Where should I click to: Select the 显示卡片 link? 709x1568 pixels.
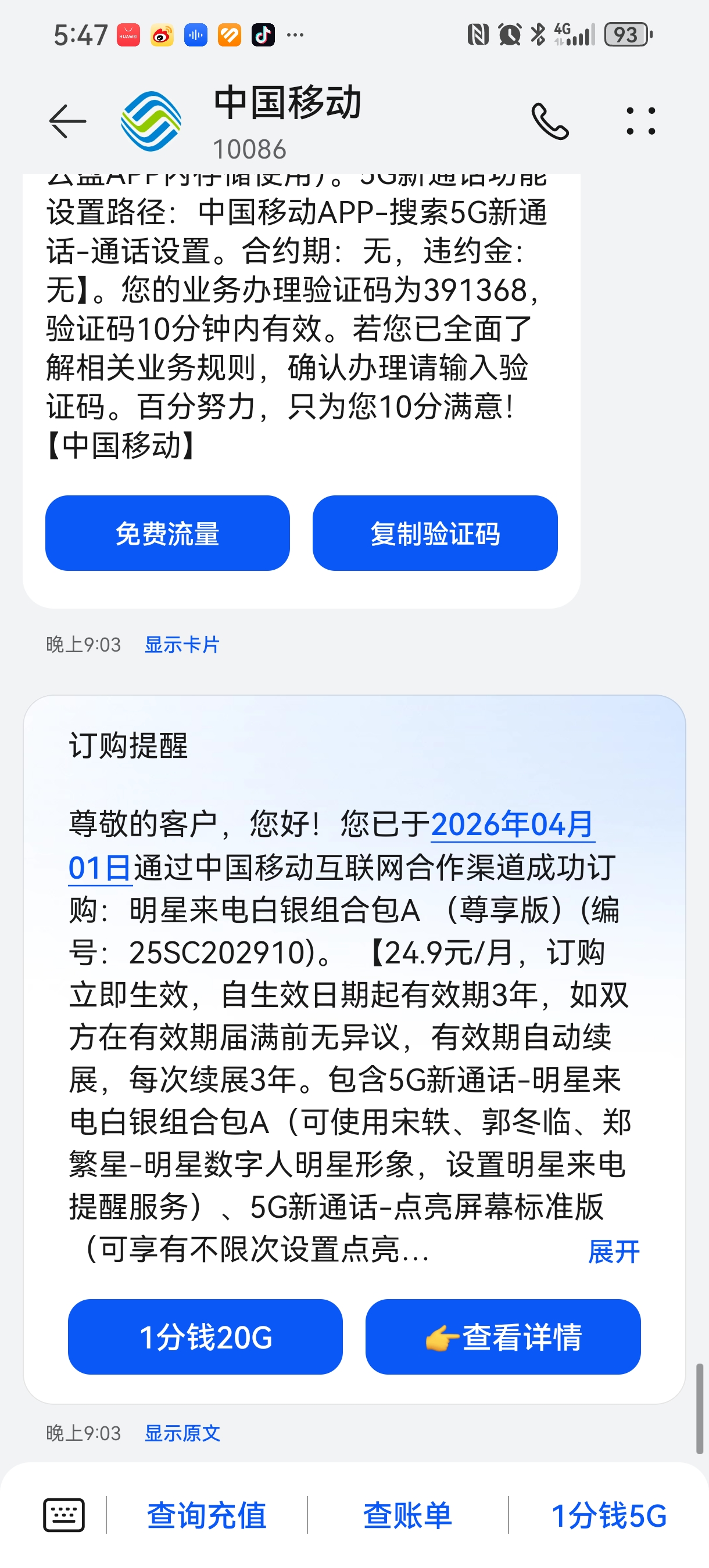coord(181,645)
